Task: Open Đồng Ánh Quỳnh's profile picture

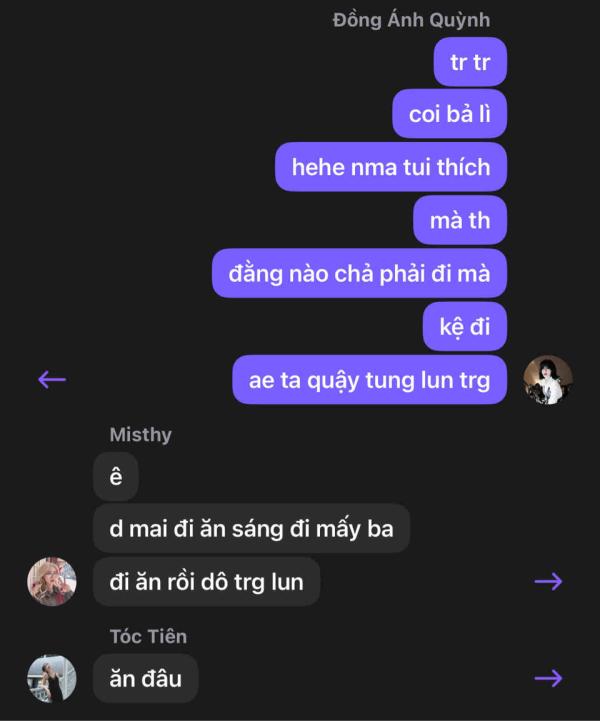Action: click(548, 380)
